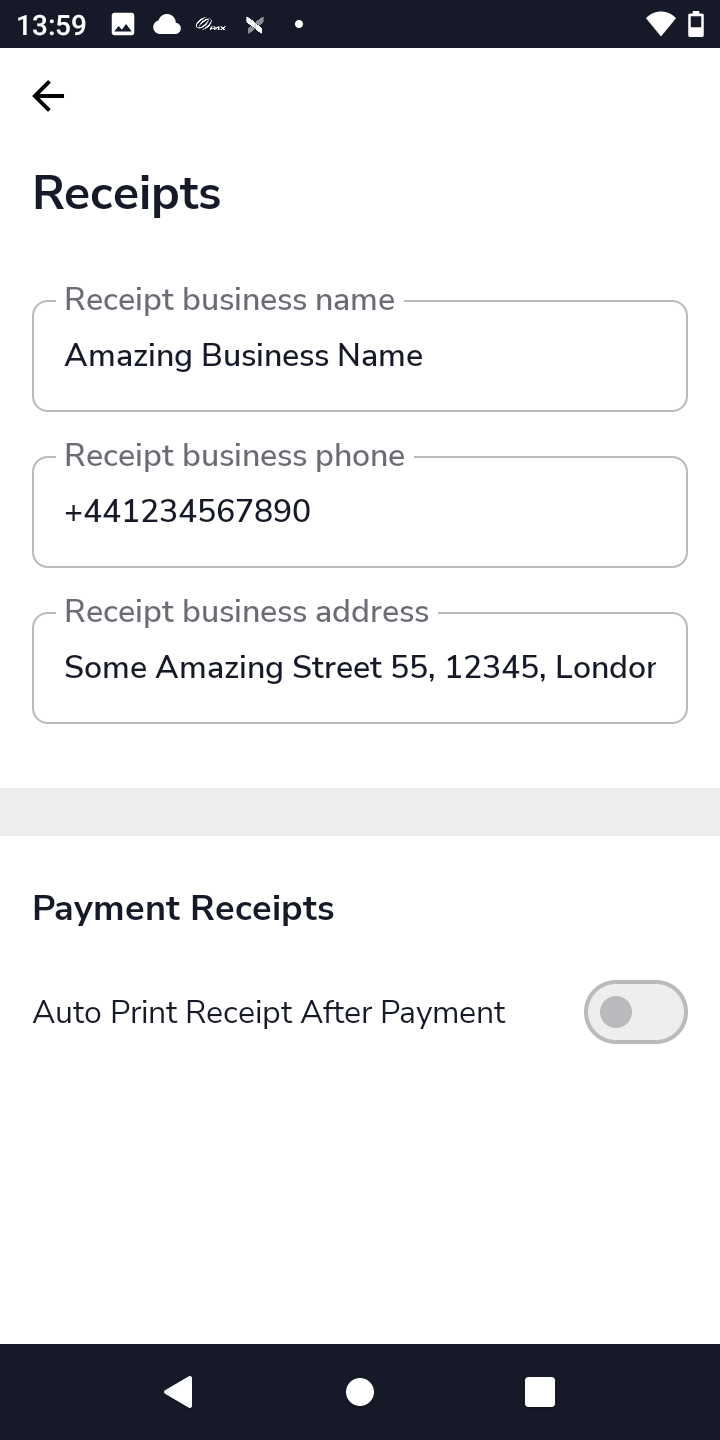Viewport: 720px width, 1440px height.
Task: Edit the receipt business name field
Action: pyautogui.click(x=360, y=356)
